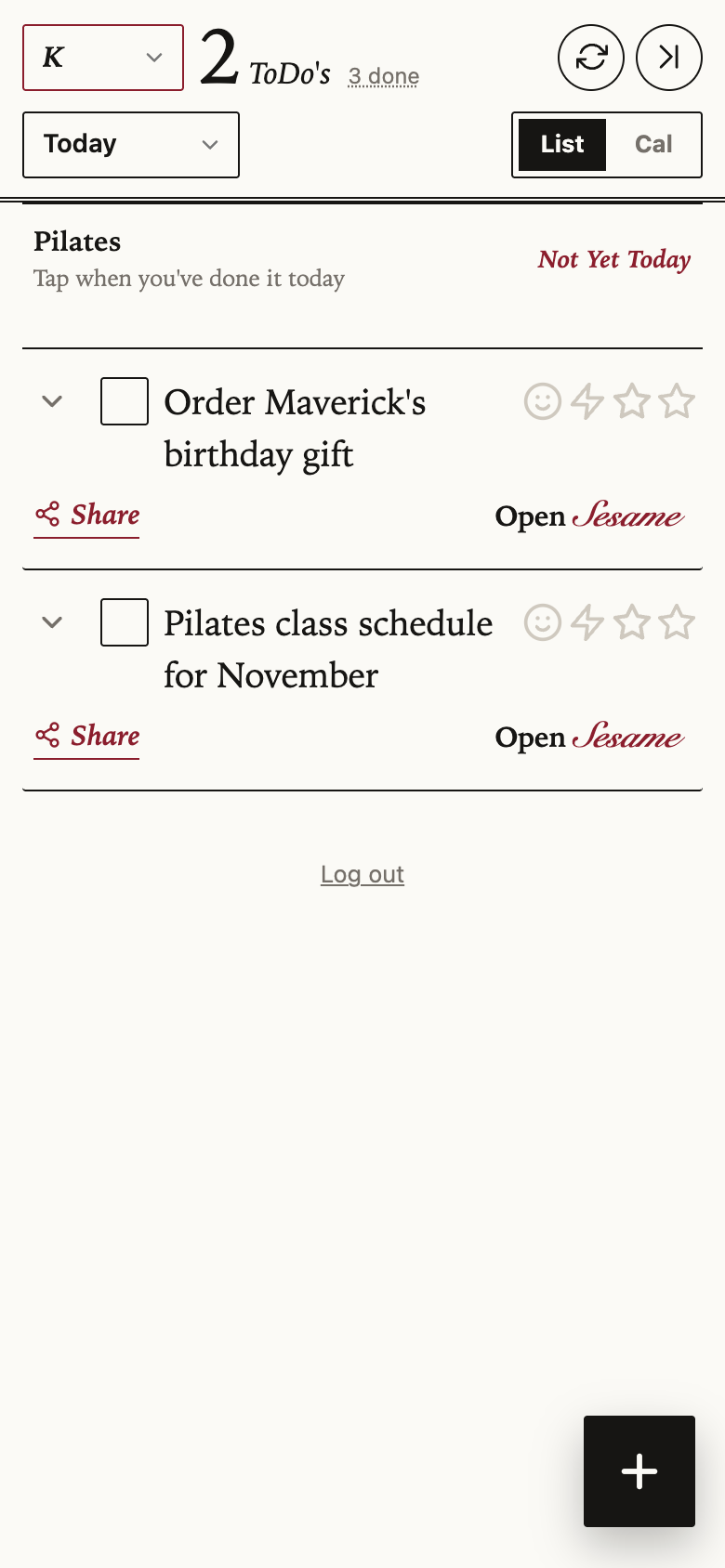Expand the Order Maverick's birthday gift task
This screenshot has width=725, height=1568.
52,401
